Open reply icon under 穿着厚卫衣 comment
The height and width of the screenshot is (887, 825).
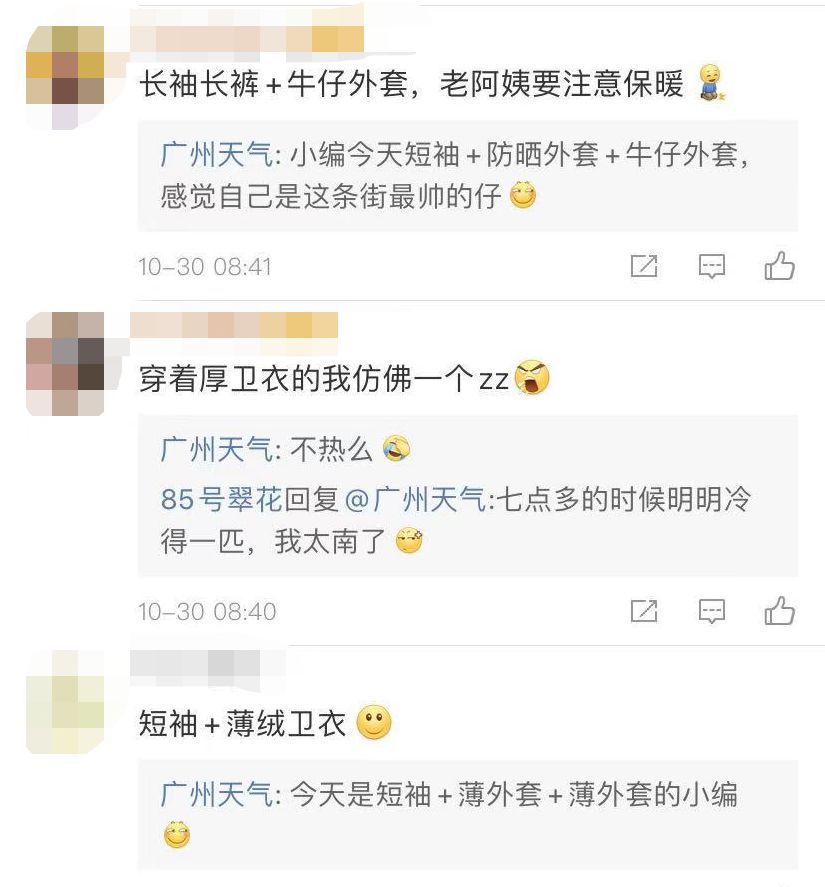(x=712, y=611)
